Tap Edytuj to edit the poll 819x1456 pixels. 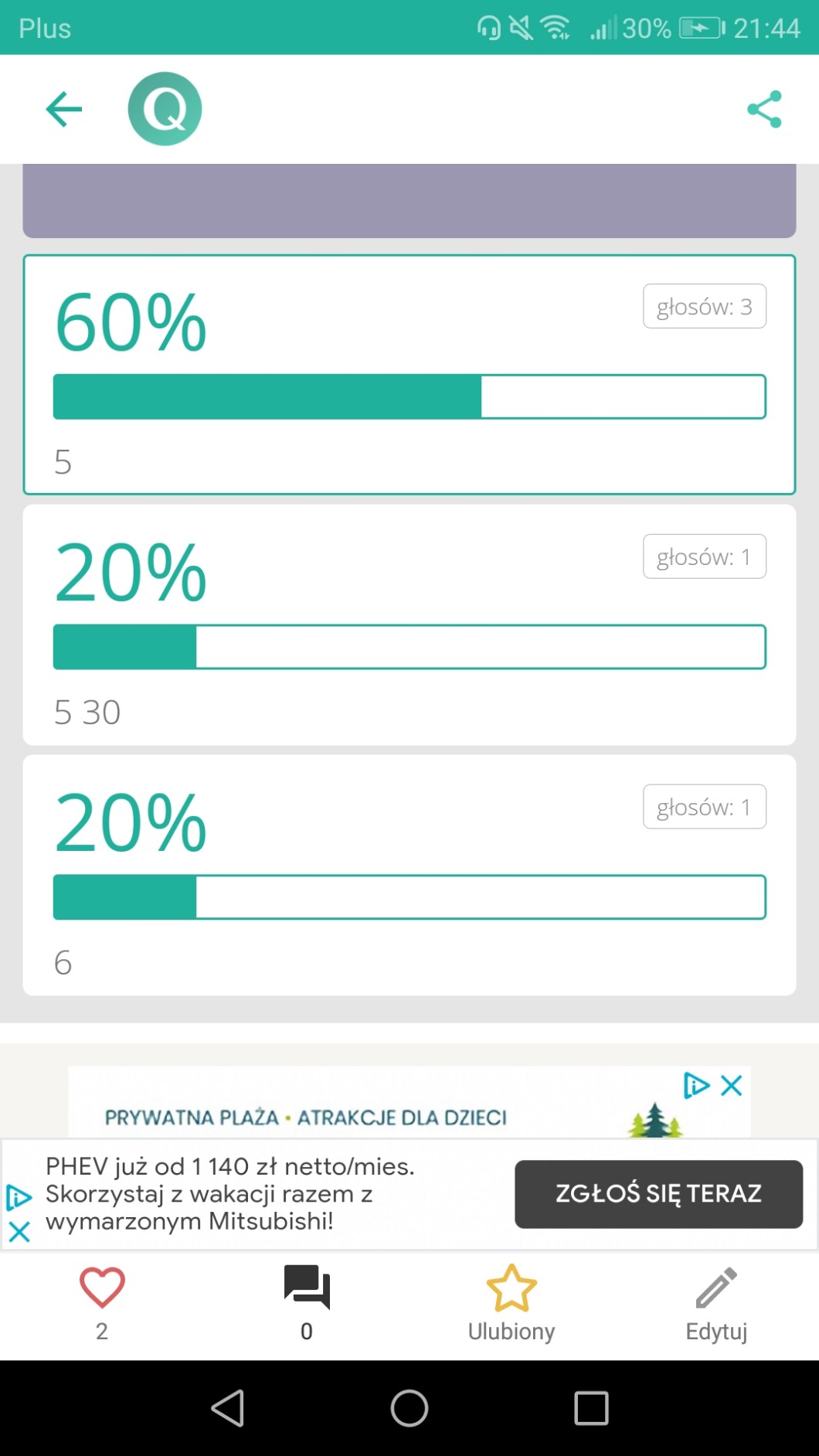coord(716,1289)
